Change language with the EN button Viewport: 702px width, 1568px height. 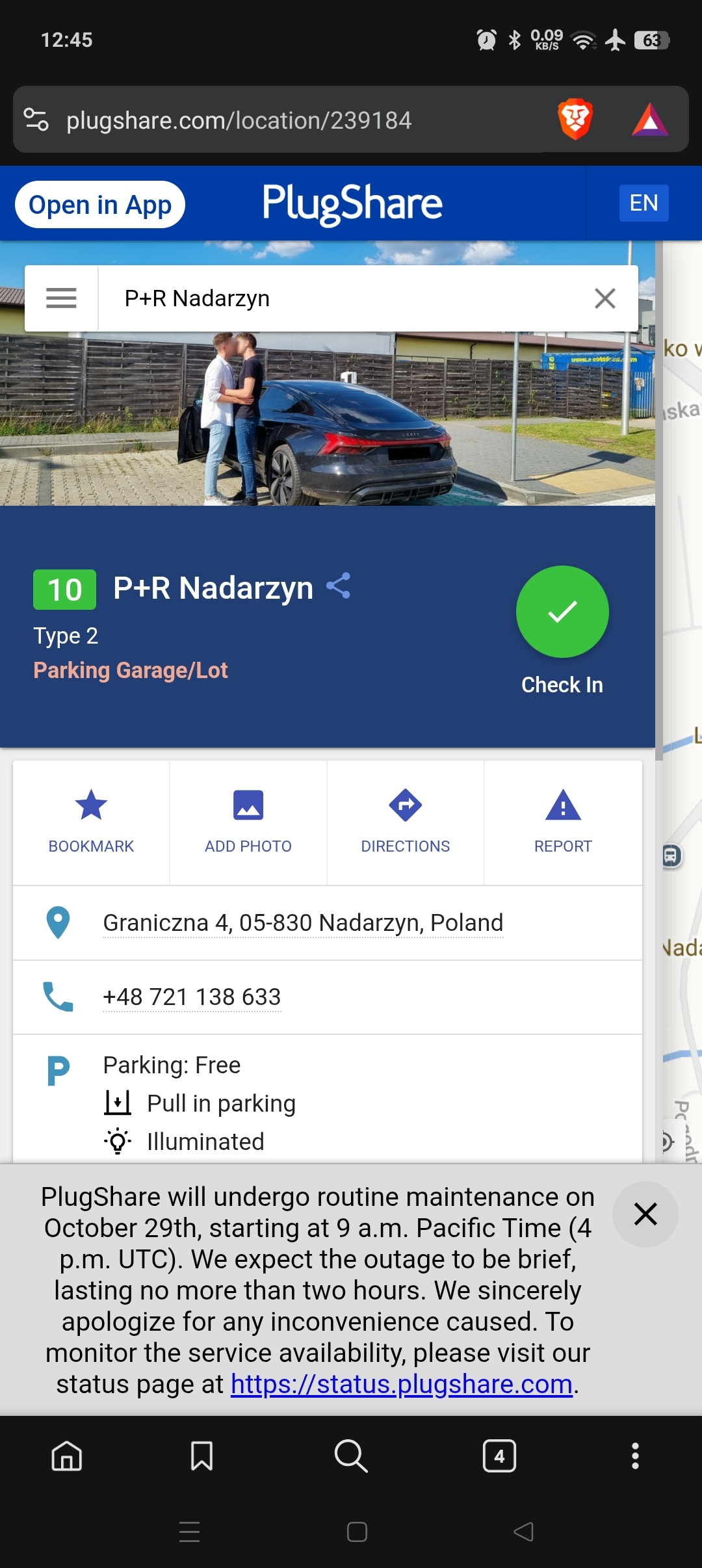[x=643, y=203]
